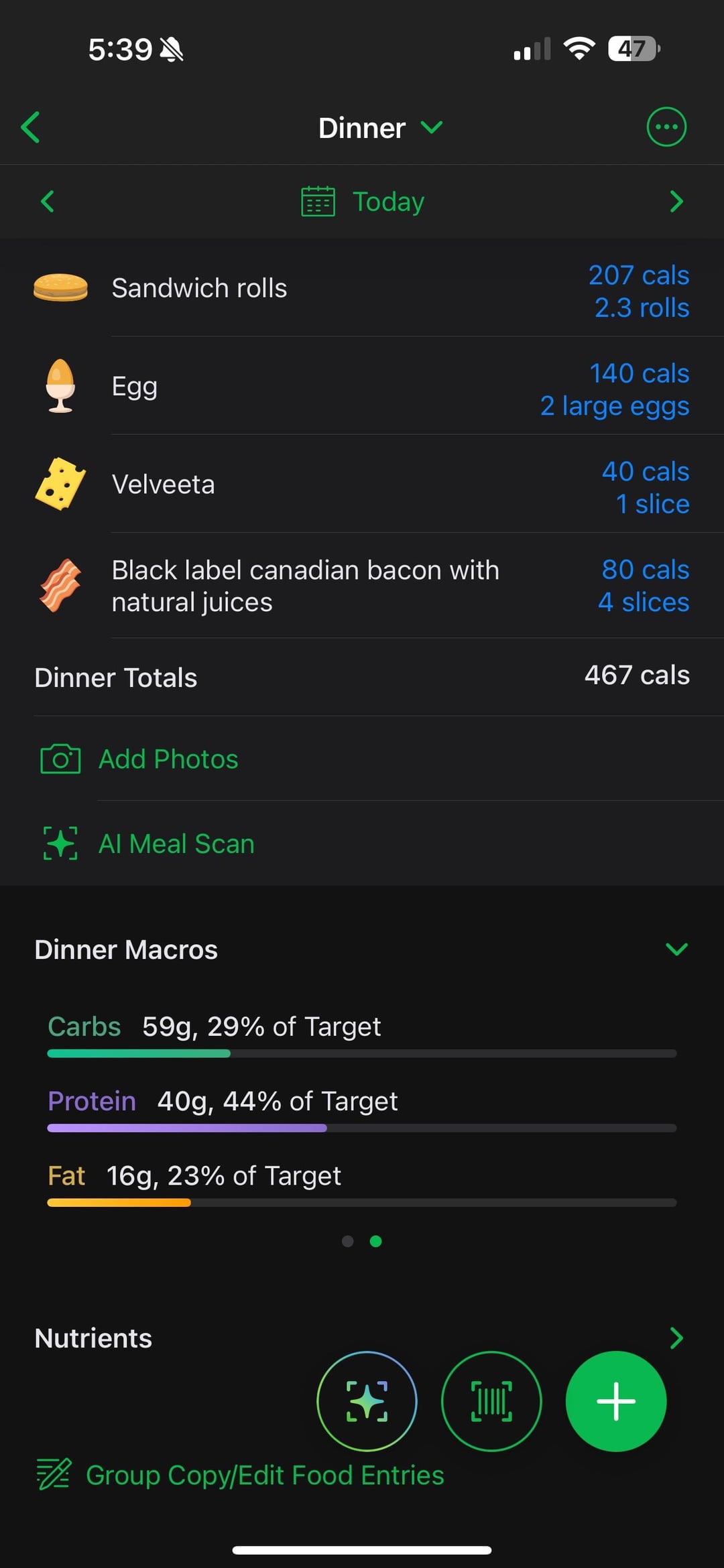Open the Sandwich rolls entry
724x1568 pixels.
[x=362, y=288]
